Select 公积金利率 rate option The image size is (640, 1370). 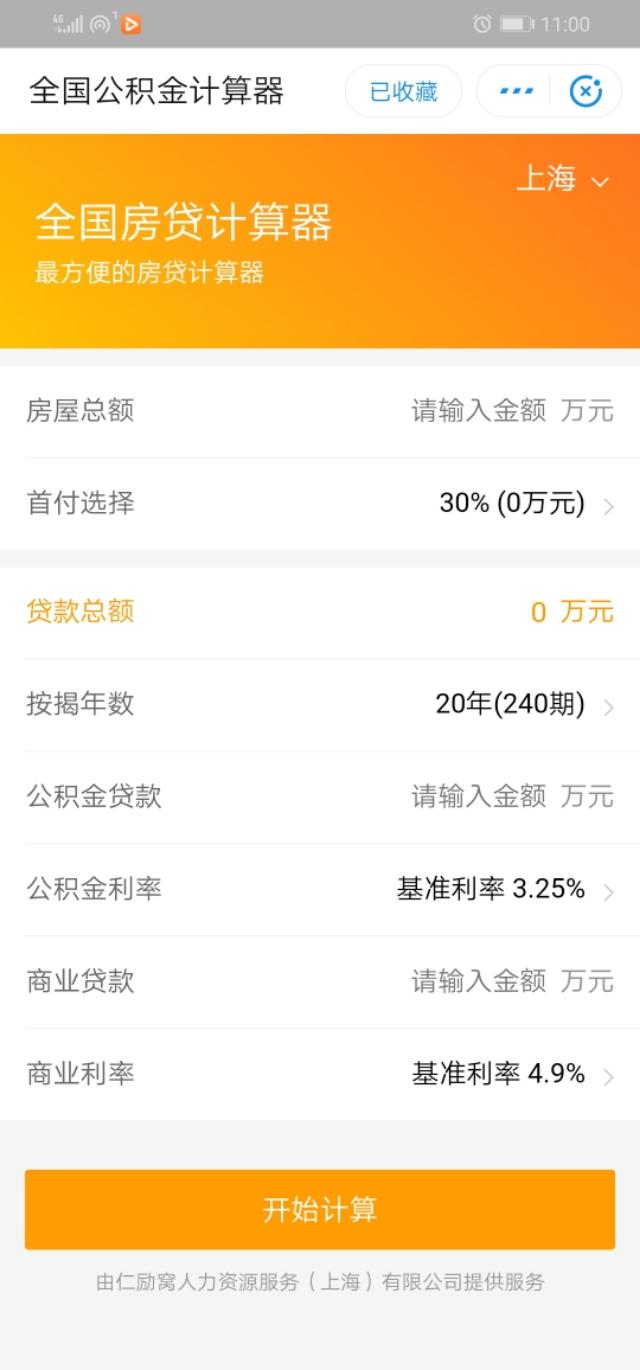[x=320, y=889]
